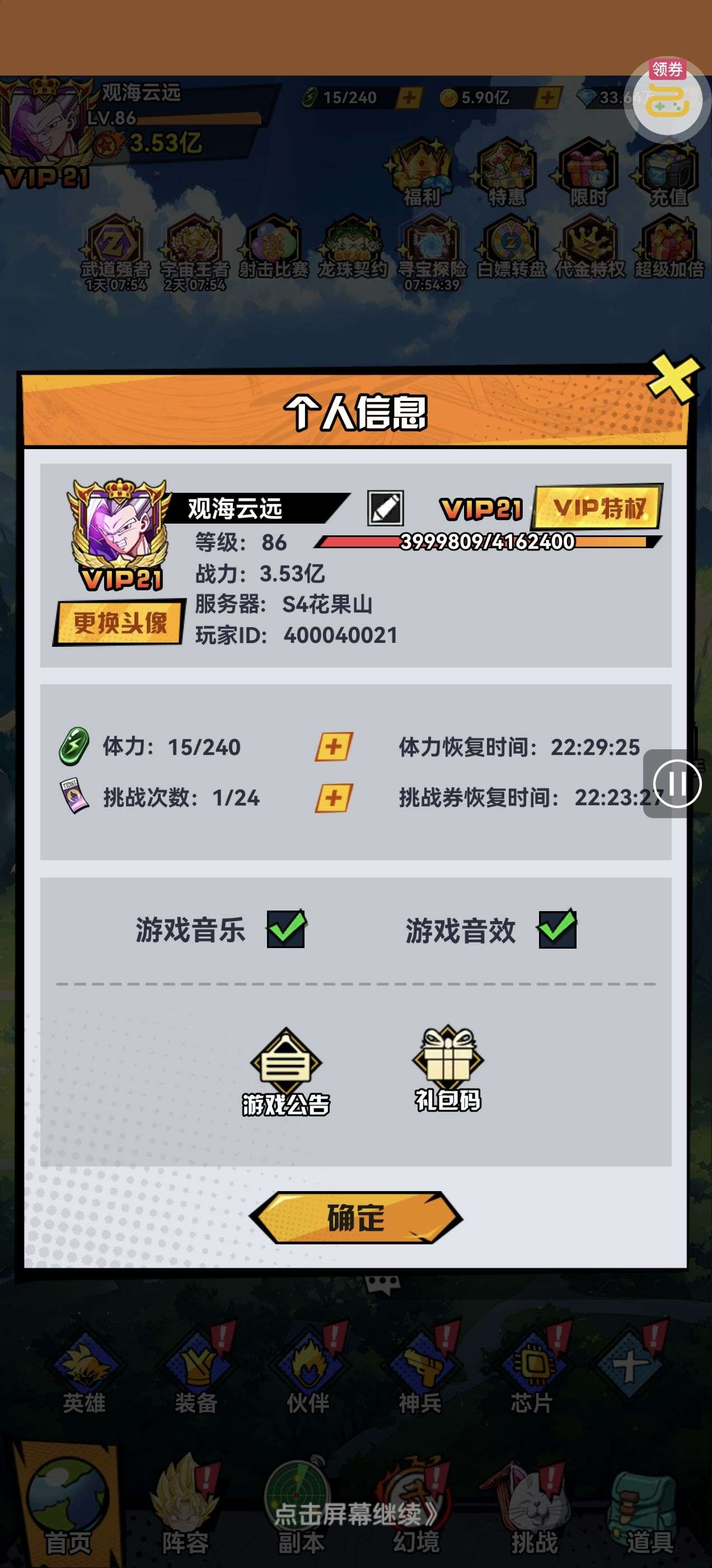This screenshot has height=1568, width=712.
Task: Add challenge attempts with the plus next to 挑战次数
Action: pos(334,797)
